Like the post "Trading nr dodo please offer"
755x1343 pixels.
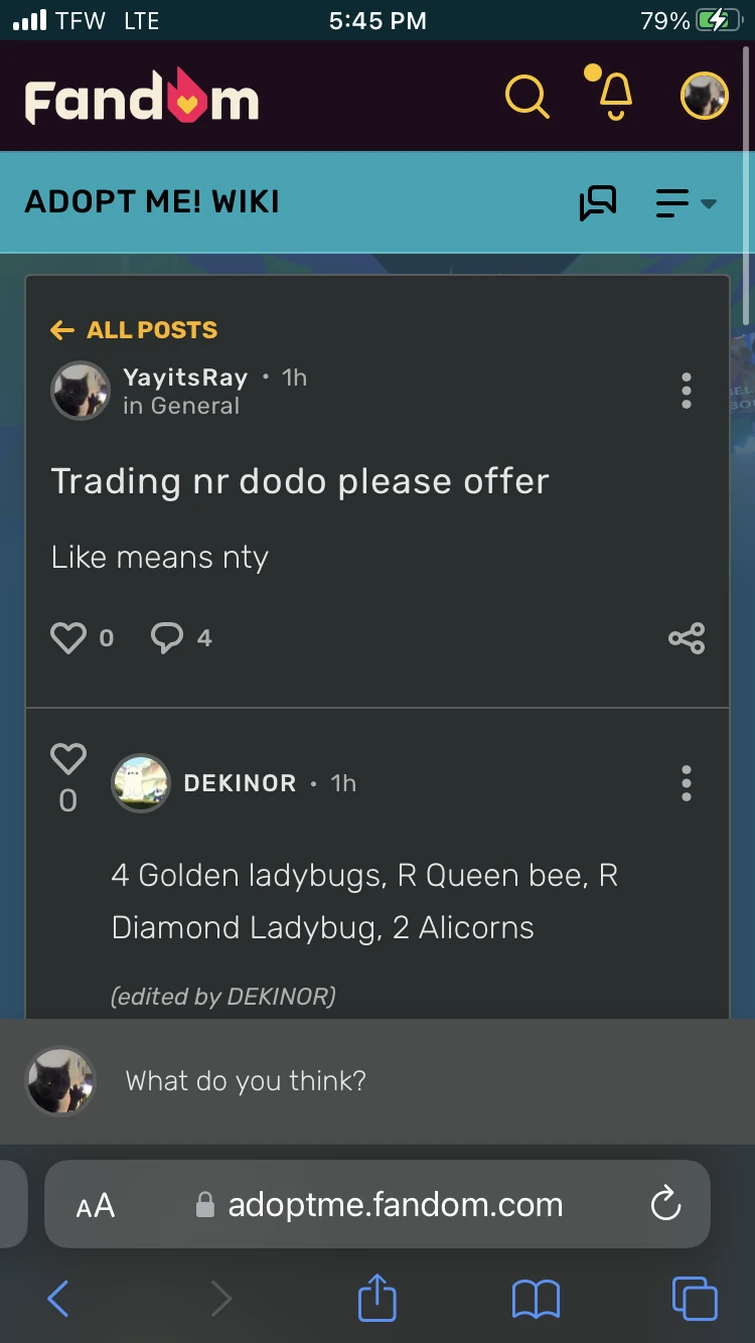[68, 638]
